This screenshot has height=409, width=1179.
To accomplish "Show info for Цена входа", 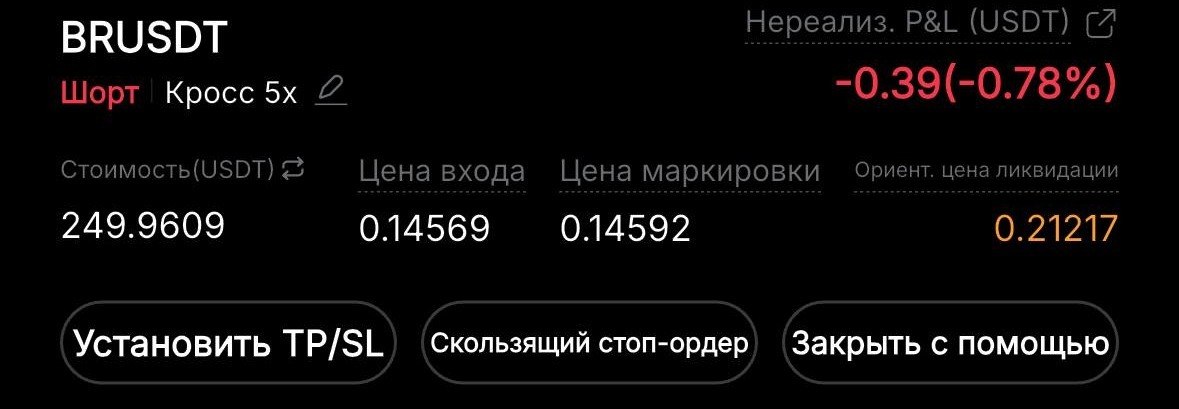I will pyautogui.click(x=441, y=171).
